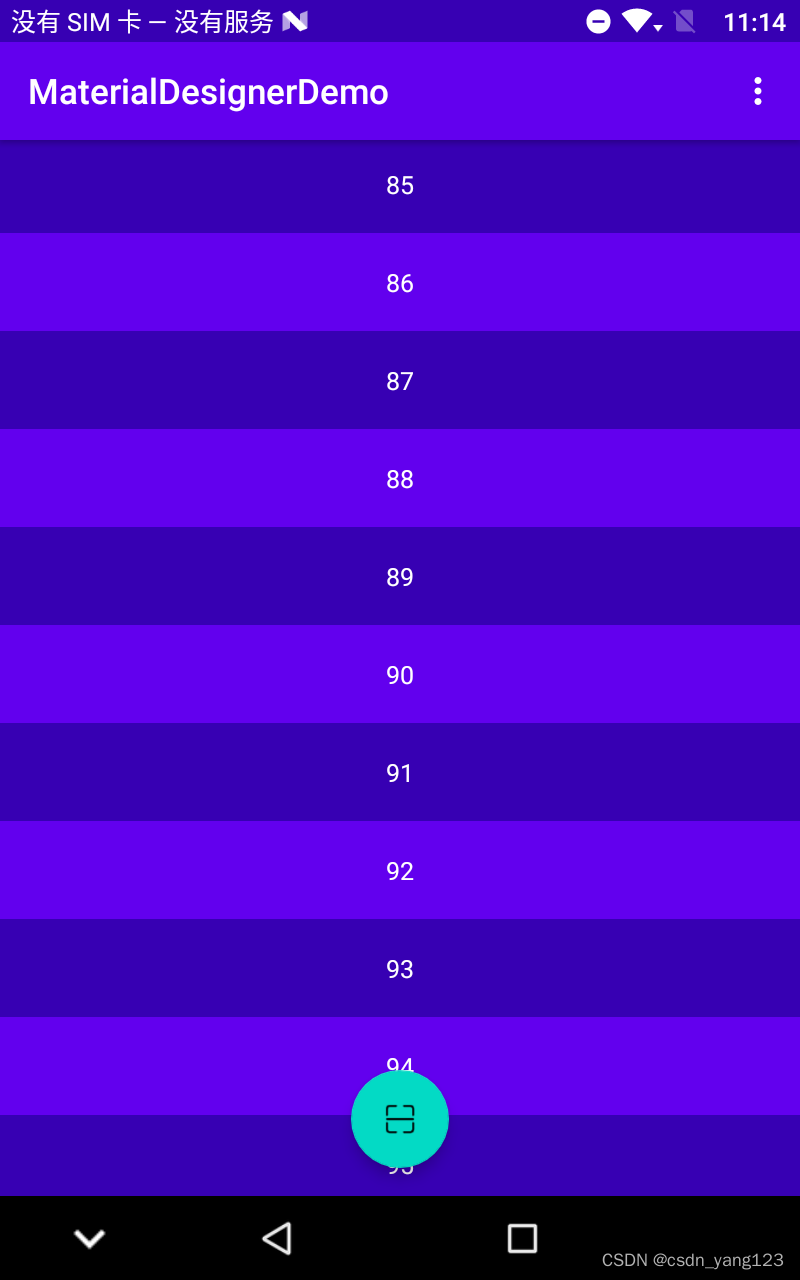
Task: Open the three-dot overflow menu
Action: 757,91
